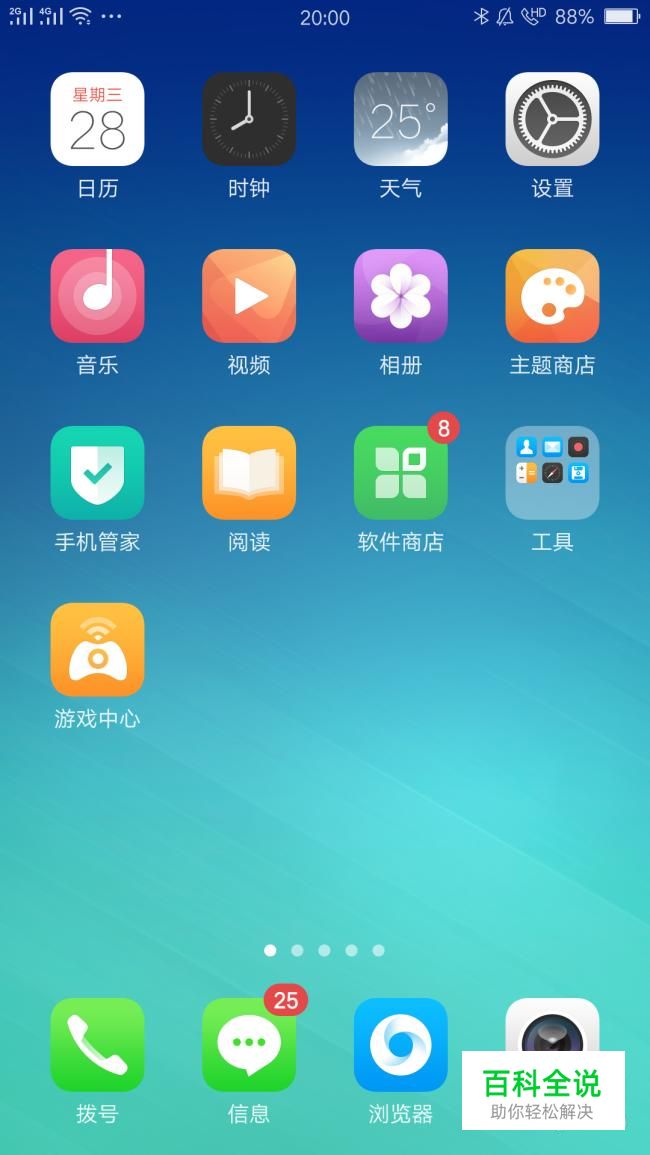The image size is (650, 1155).
Task: Launch the 音乐 music app
Action: pyautogui.click(x=97, y=296)
